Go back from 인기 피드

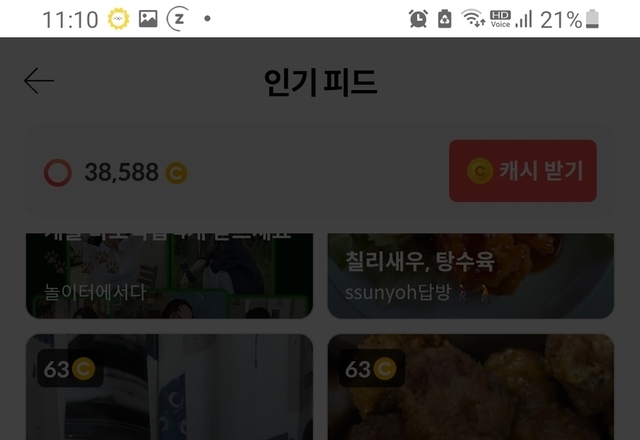tap(39, 81)
